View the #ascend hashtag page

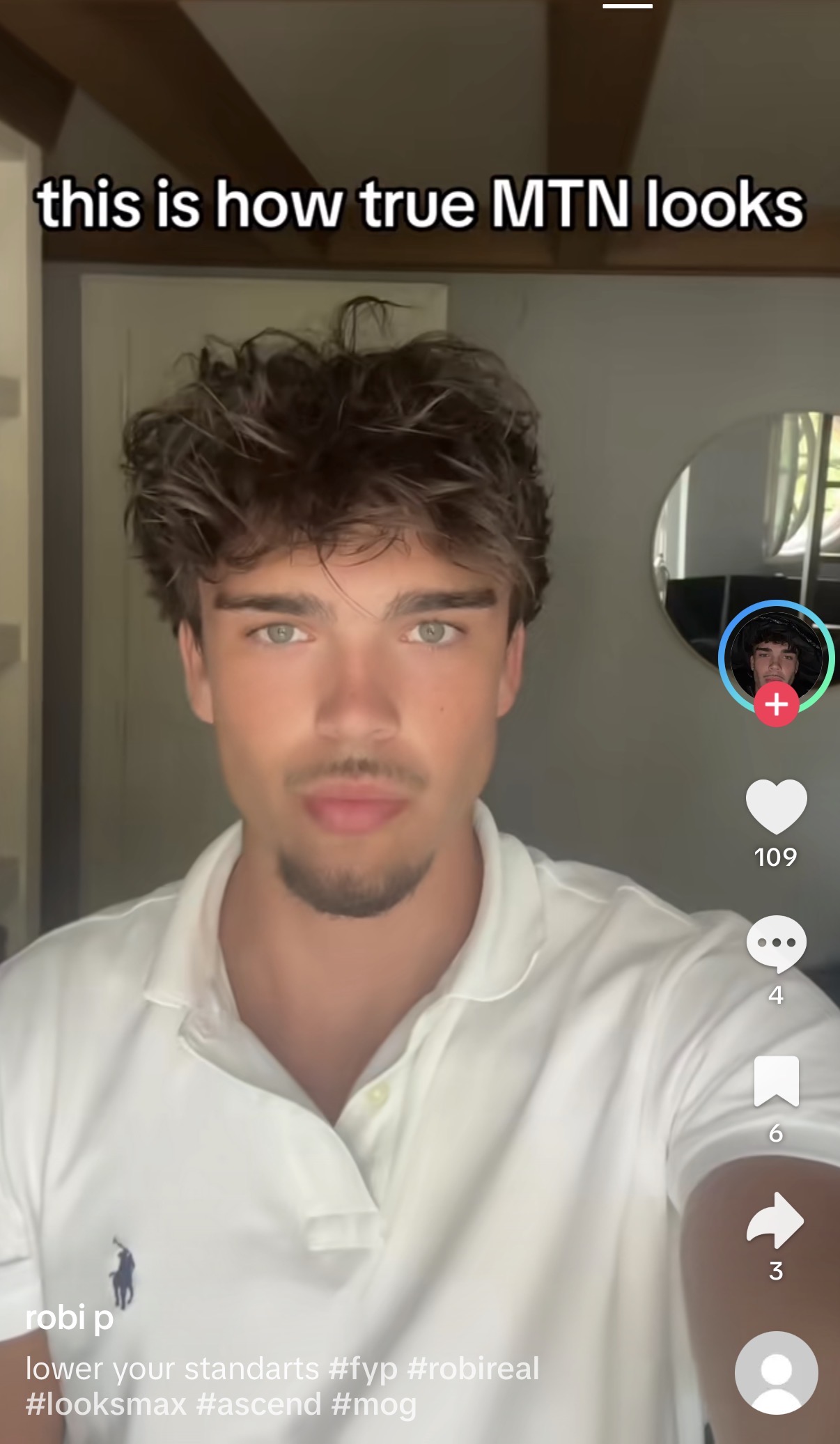click(x=259, y=1404)
